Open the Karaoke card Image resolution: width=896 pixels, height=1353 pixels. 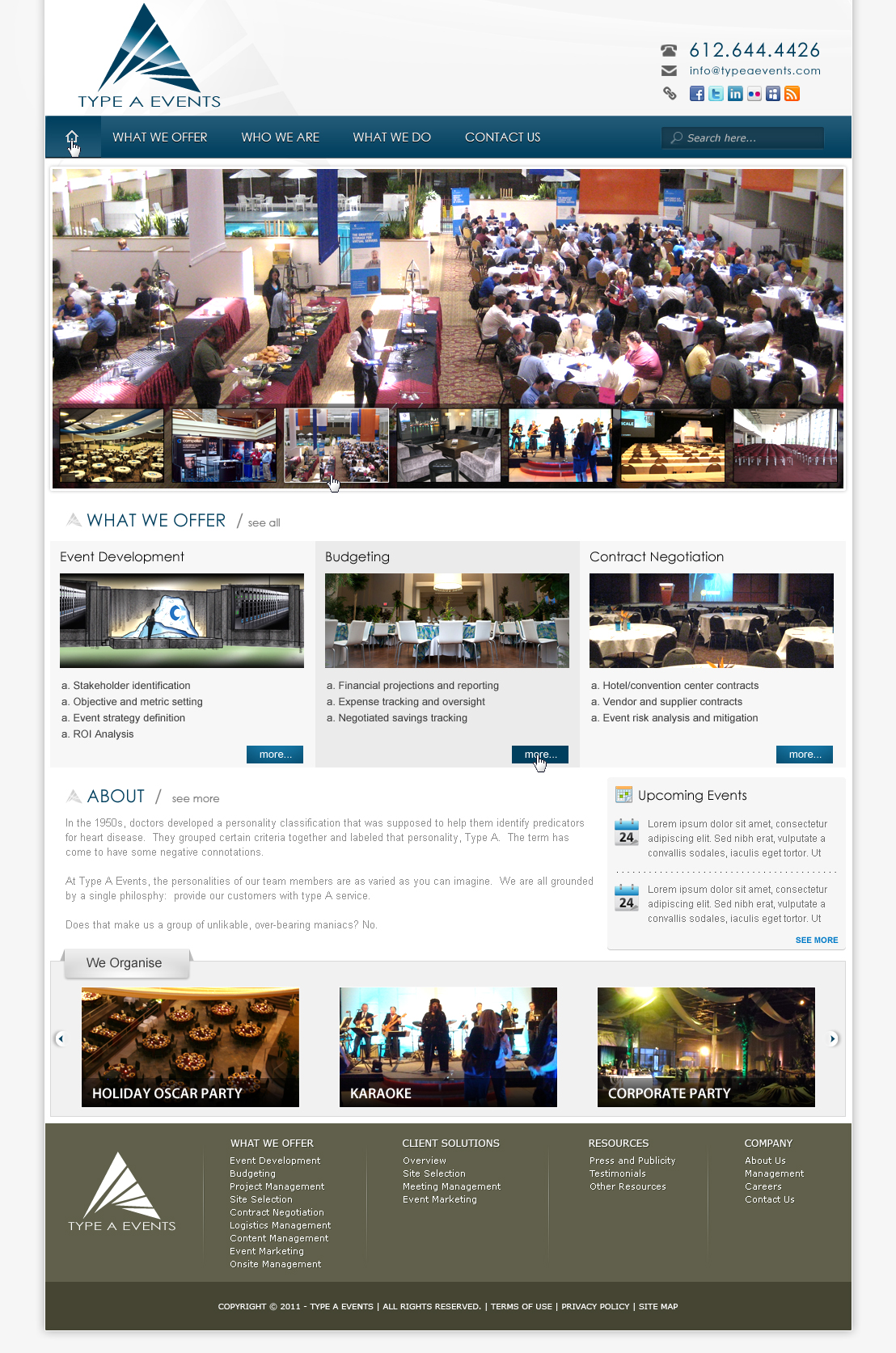pyautogui.click(x=448, y=1046)
